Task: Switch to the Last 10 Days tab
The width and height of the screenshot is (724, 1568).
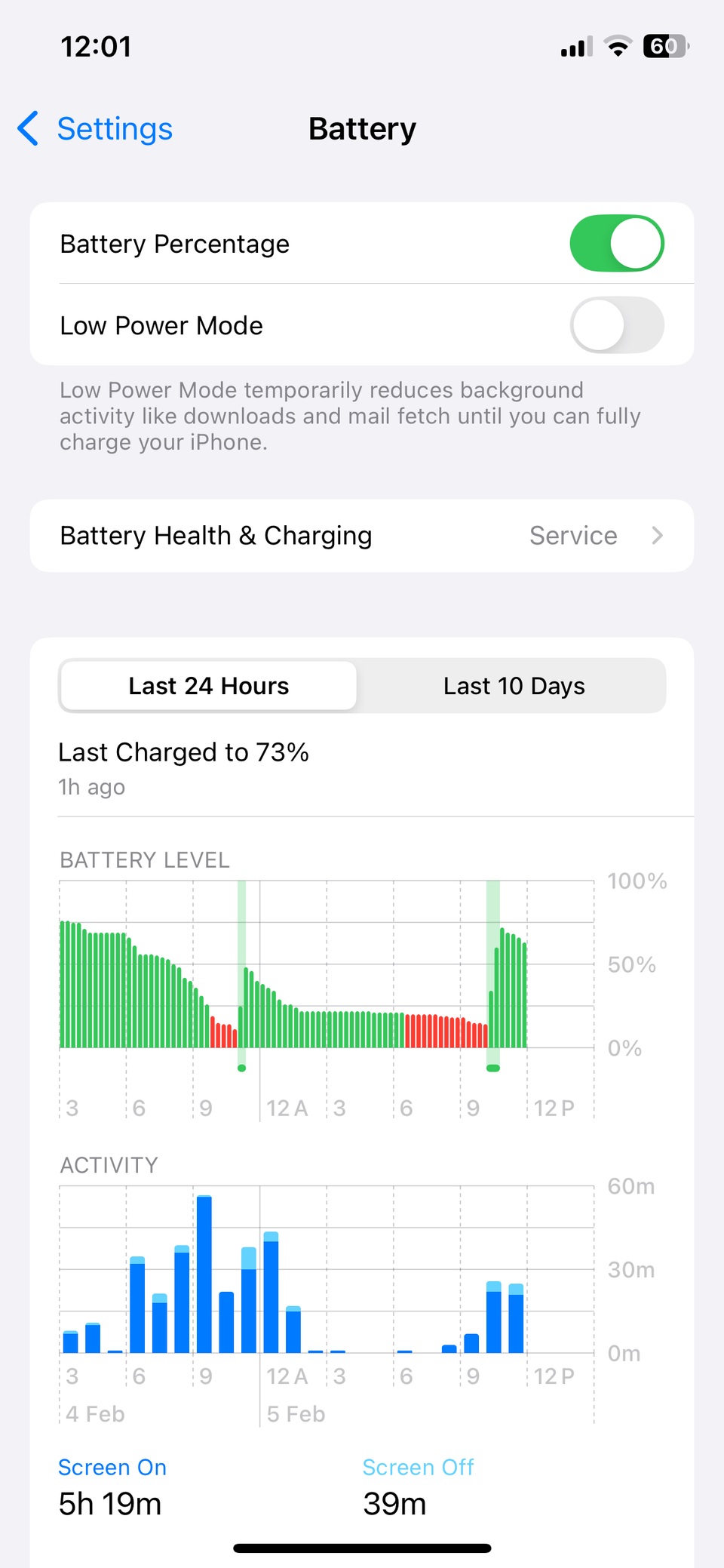Action: pyautogui.click(x=514, y=685)
